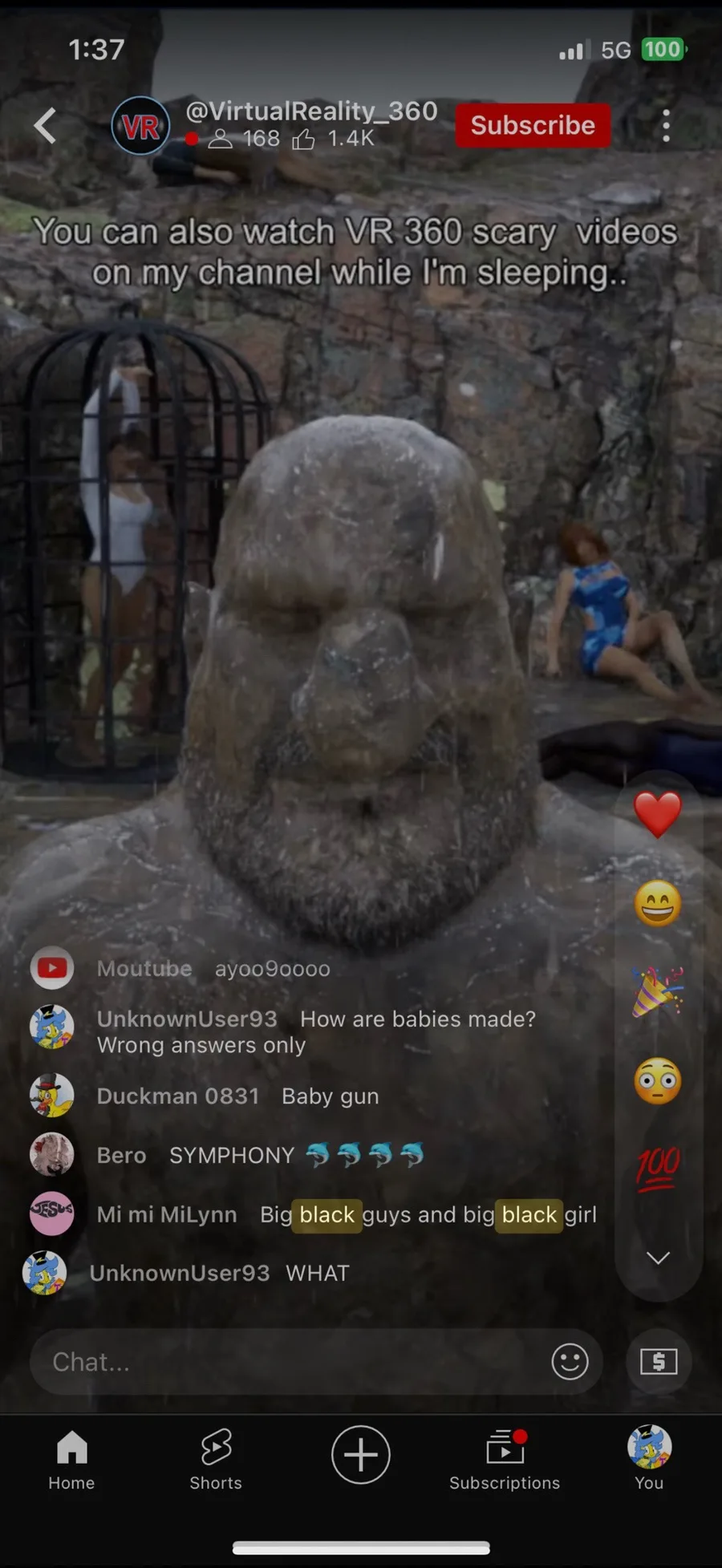This screenshot has height=1568, width=722.
Task: Open the emoji picker in chat
Action: pyautogui.click(x=570, y=1362)
